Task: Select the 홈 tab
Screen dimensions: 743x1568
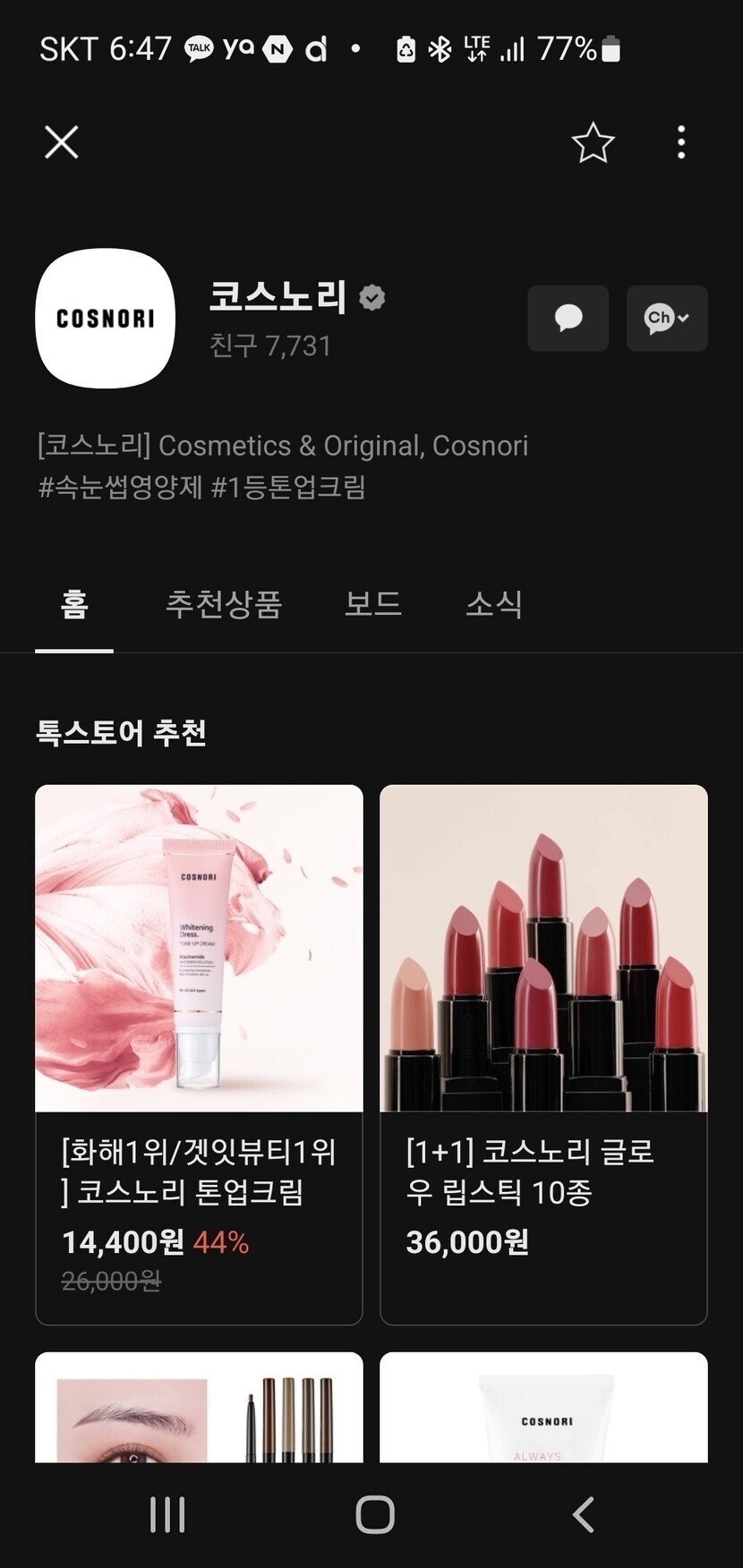Action: [74, 605]
